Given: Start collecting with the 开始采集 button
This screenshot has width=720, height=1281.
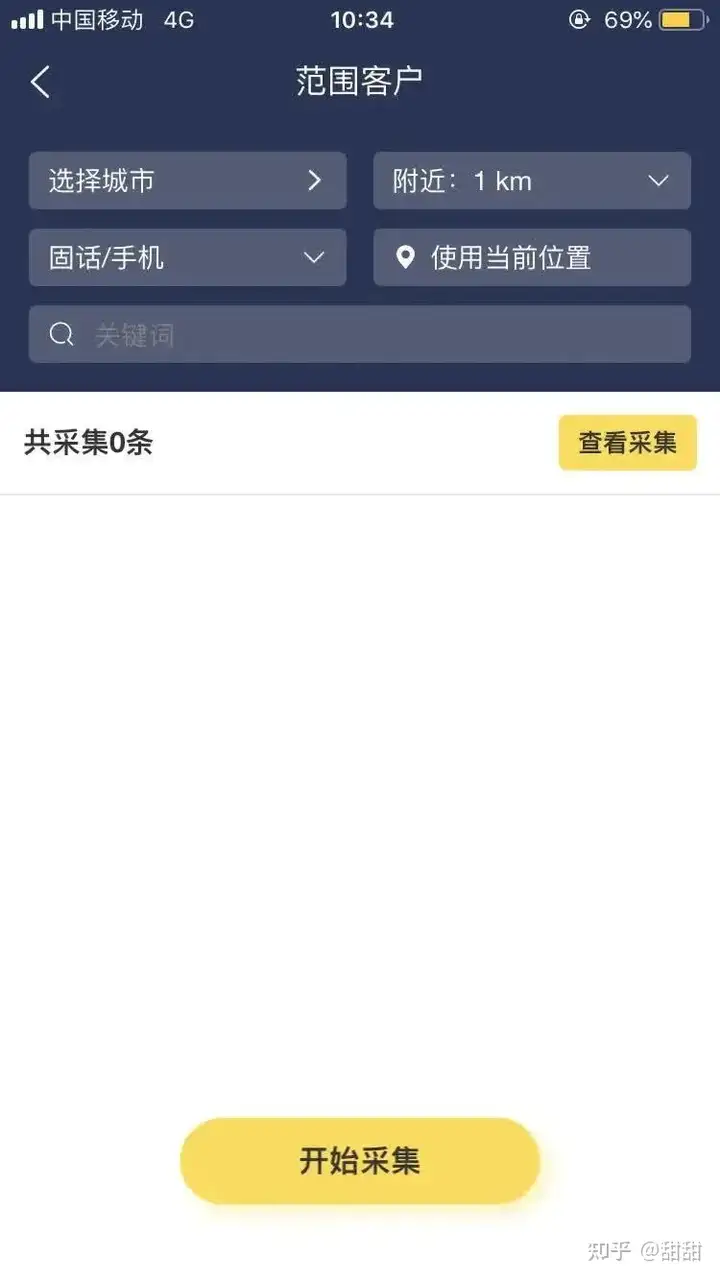Looking at the screenshot, I should 360,1161.
